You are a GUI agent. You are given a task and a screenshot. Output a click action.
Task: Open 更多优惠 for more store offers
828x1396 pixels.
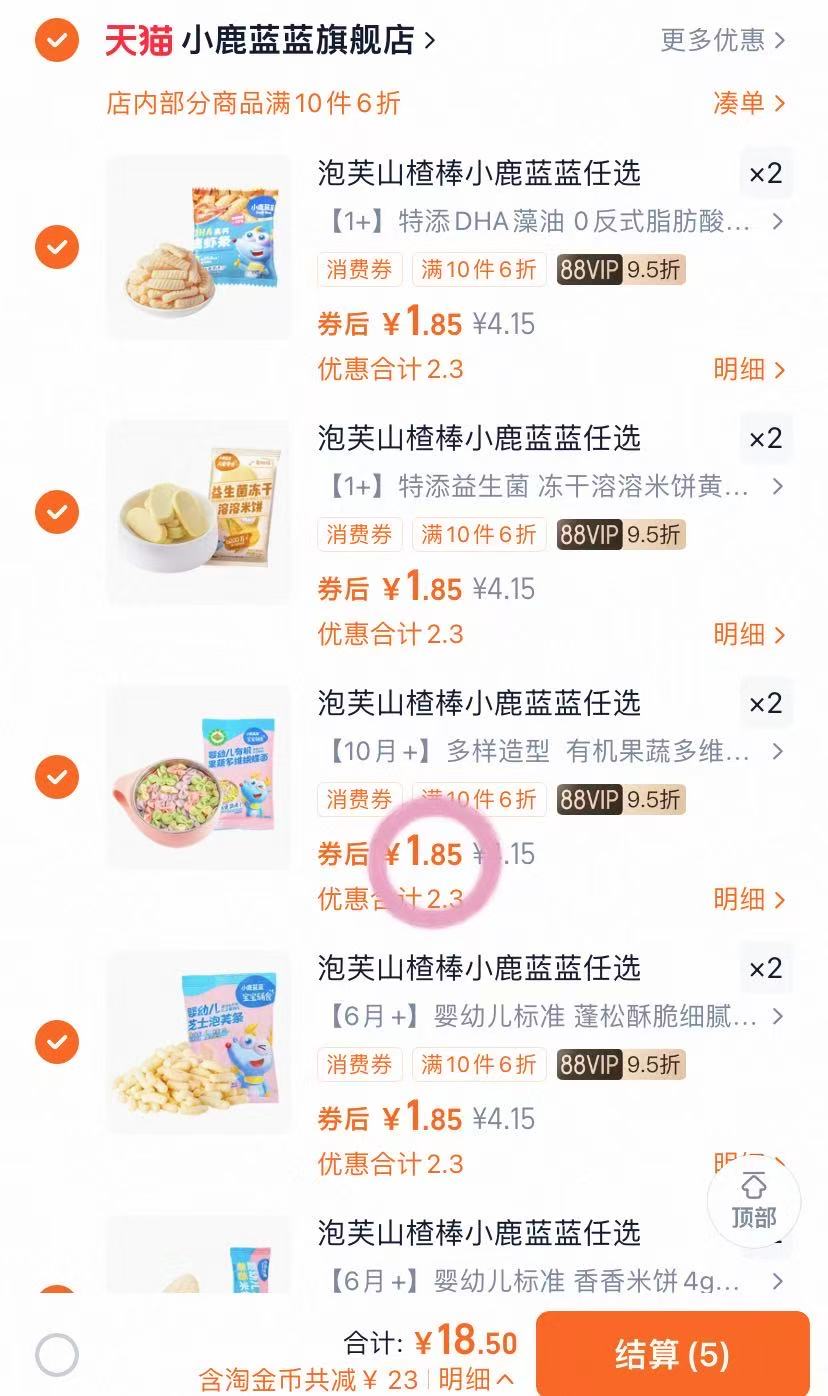(715, 40)
